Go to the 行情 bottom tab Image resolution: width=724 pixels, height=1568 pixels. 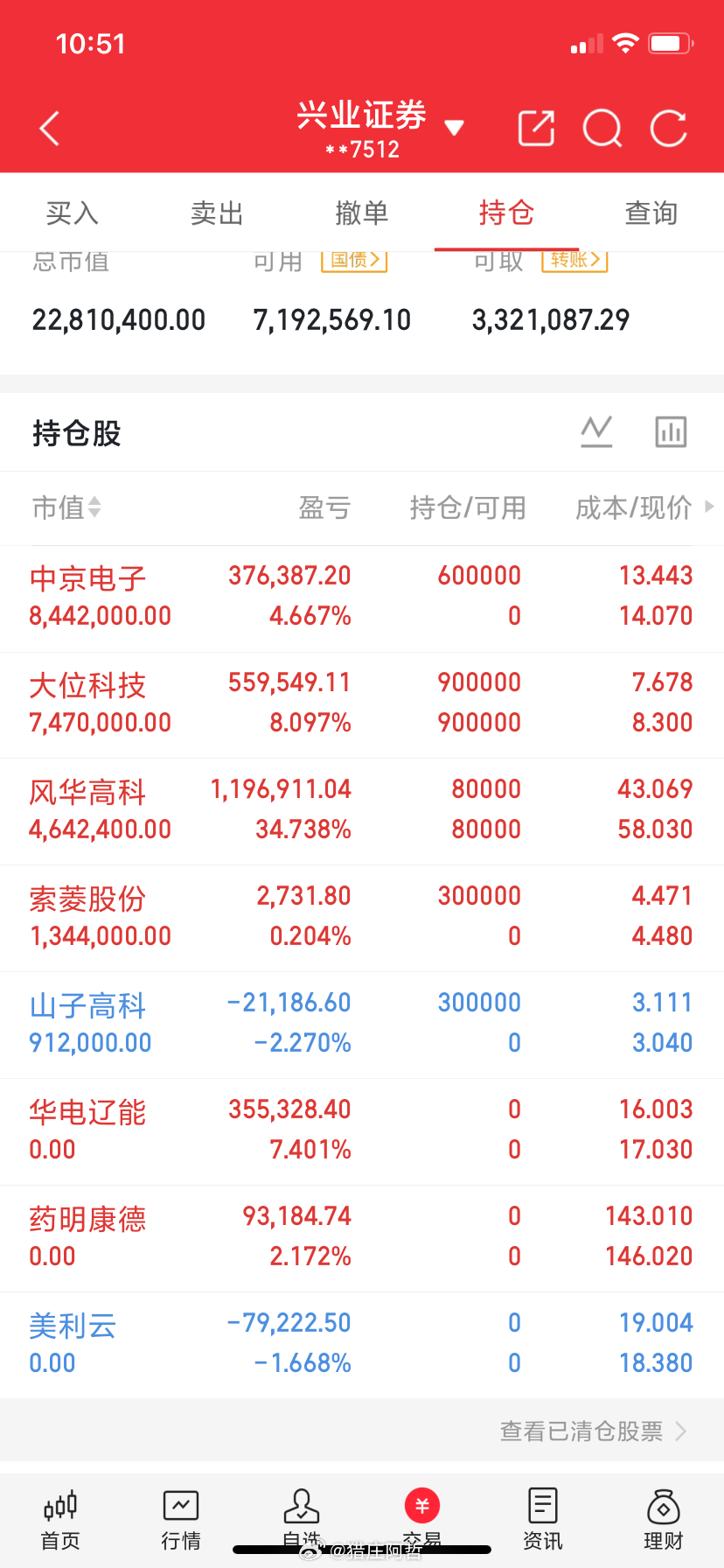click(x=181, y=1521)
